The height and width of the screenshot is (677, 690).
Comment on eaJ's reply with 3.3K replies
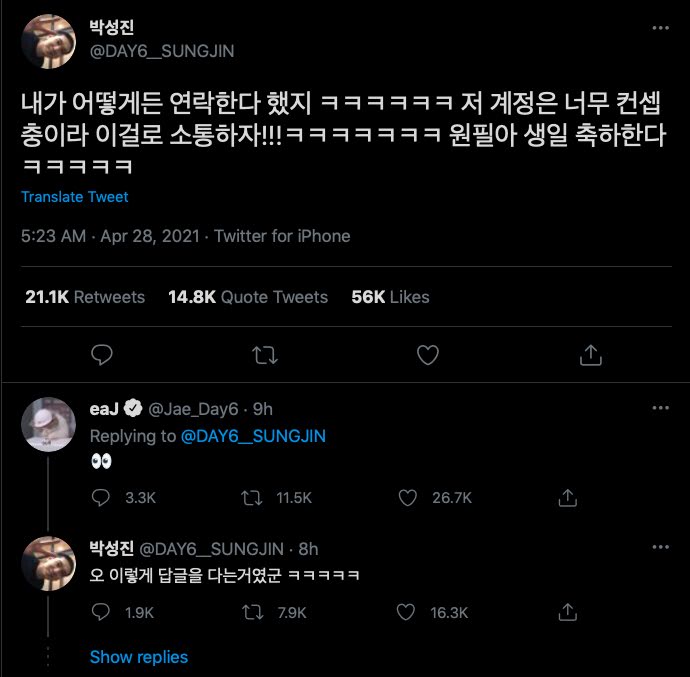coord(101,497)
